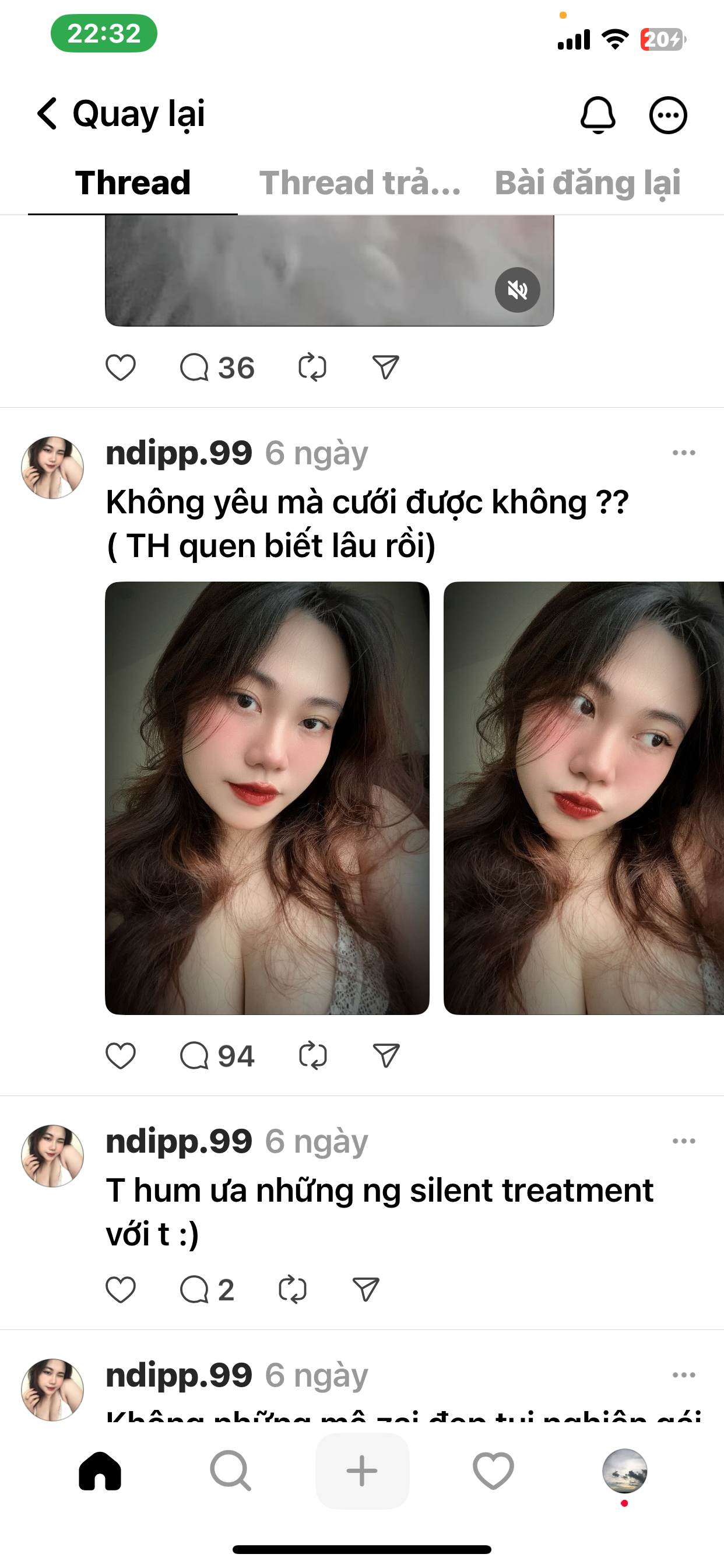The width and height of the screenshot is (724, 1568).
Task: Share the "silent treatment" post
Action: point(365,1290)
